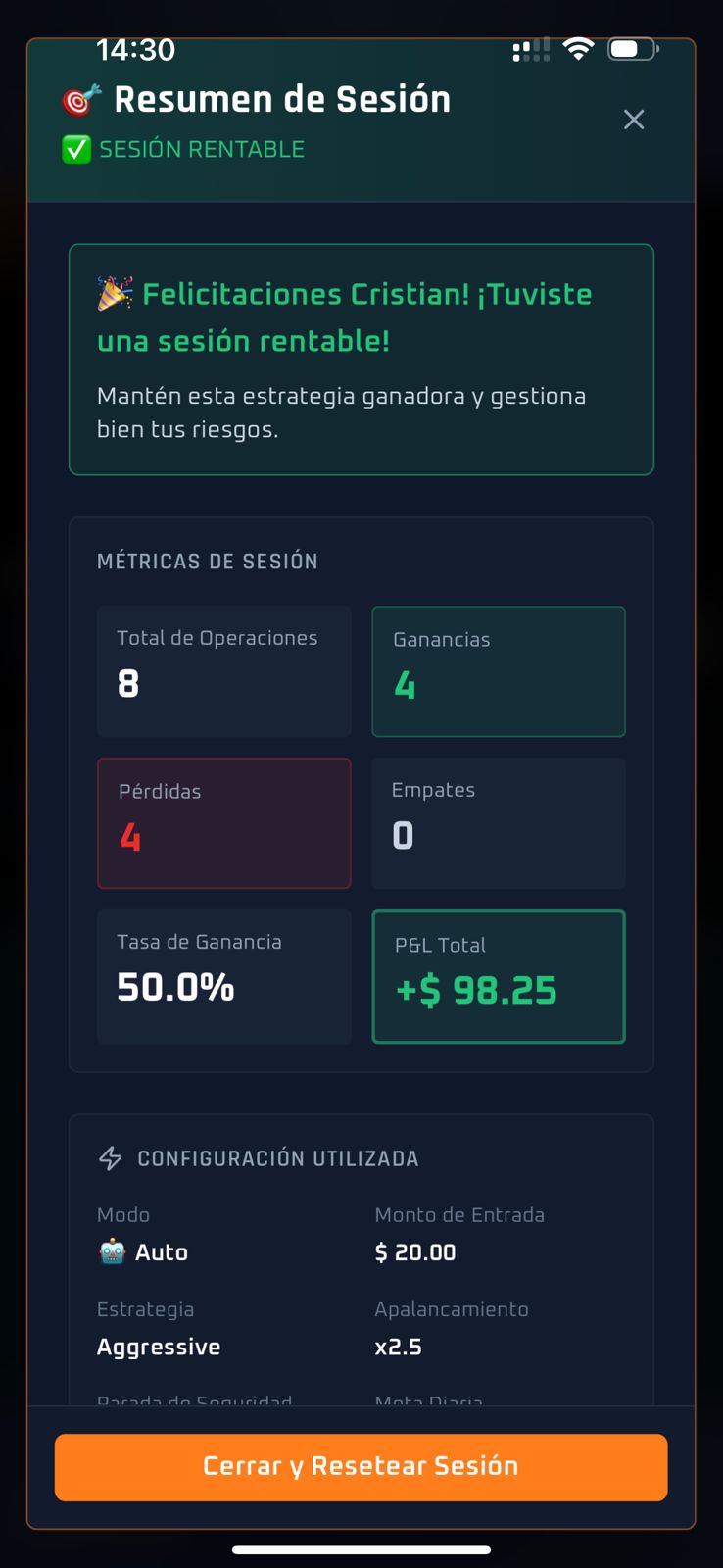The height and width of the screenshot is (1568, 723).
Task: Tap the Aggressive strategy value
Action: pyautogui.click(x=158, y=1346)
